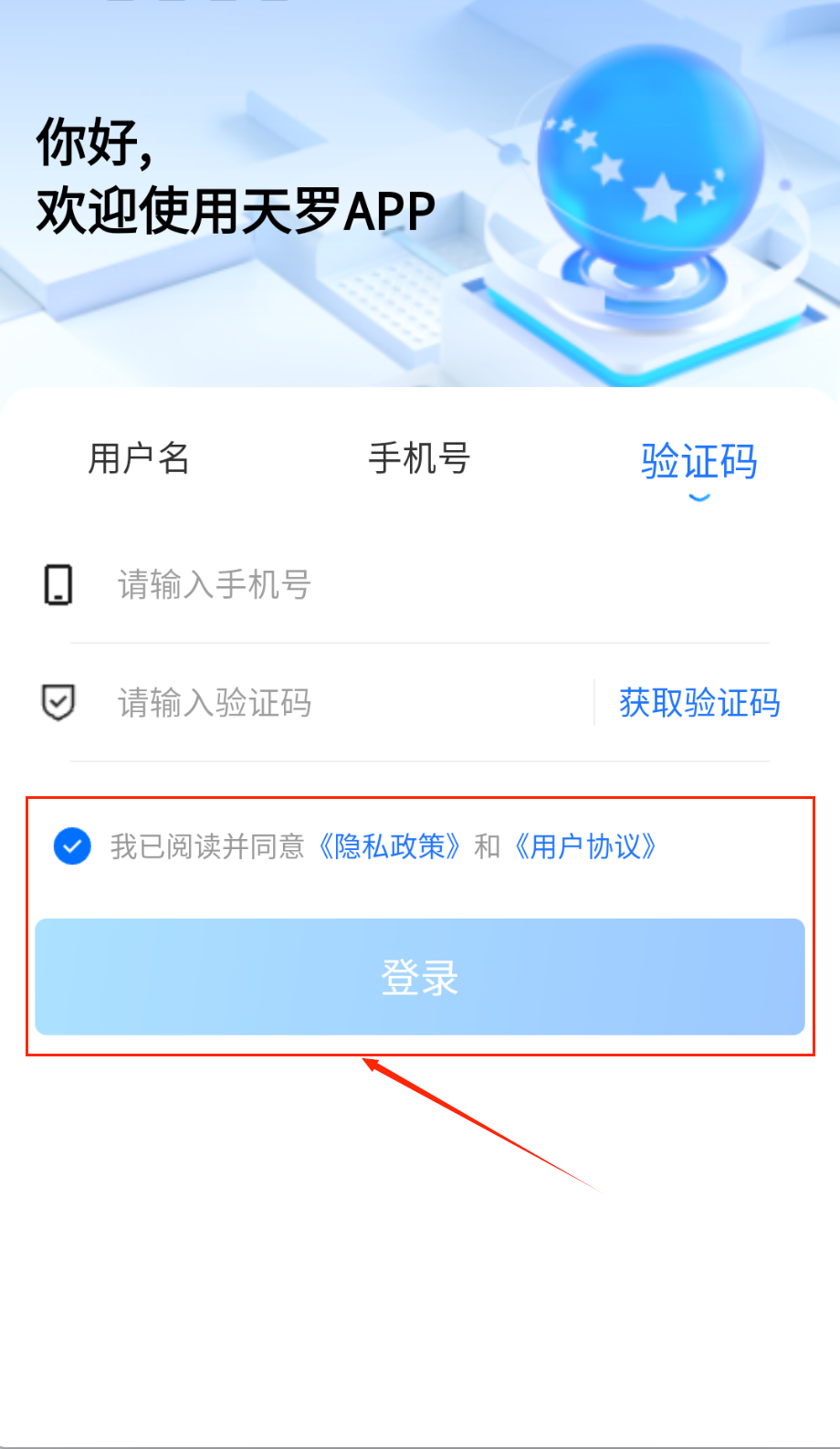Select the 验证码 login tab
840x1449 pixels.
pos(698,461)
